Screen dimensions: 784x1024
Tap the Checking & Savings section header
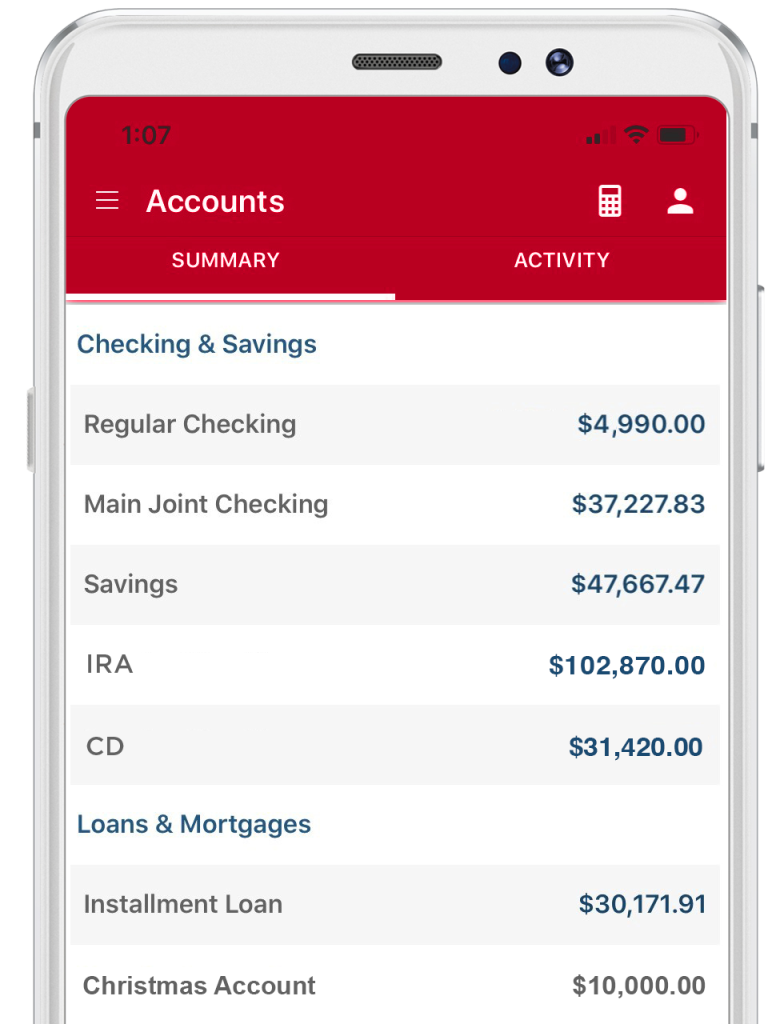point(196,344)
